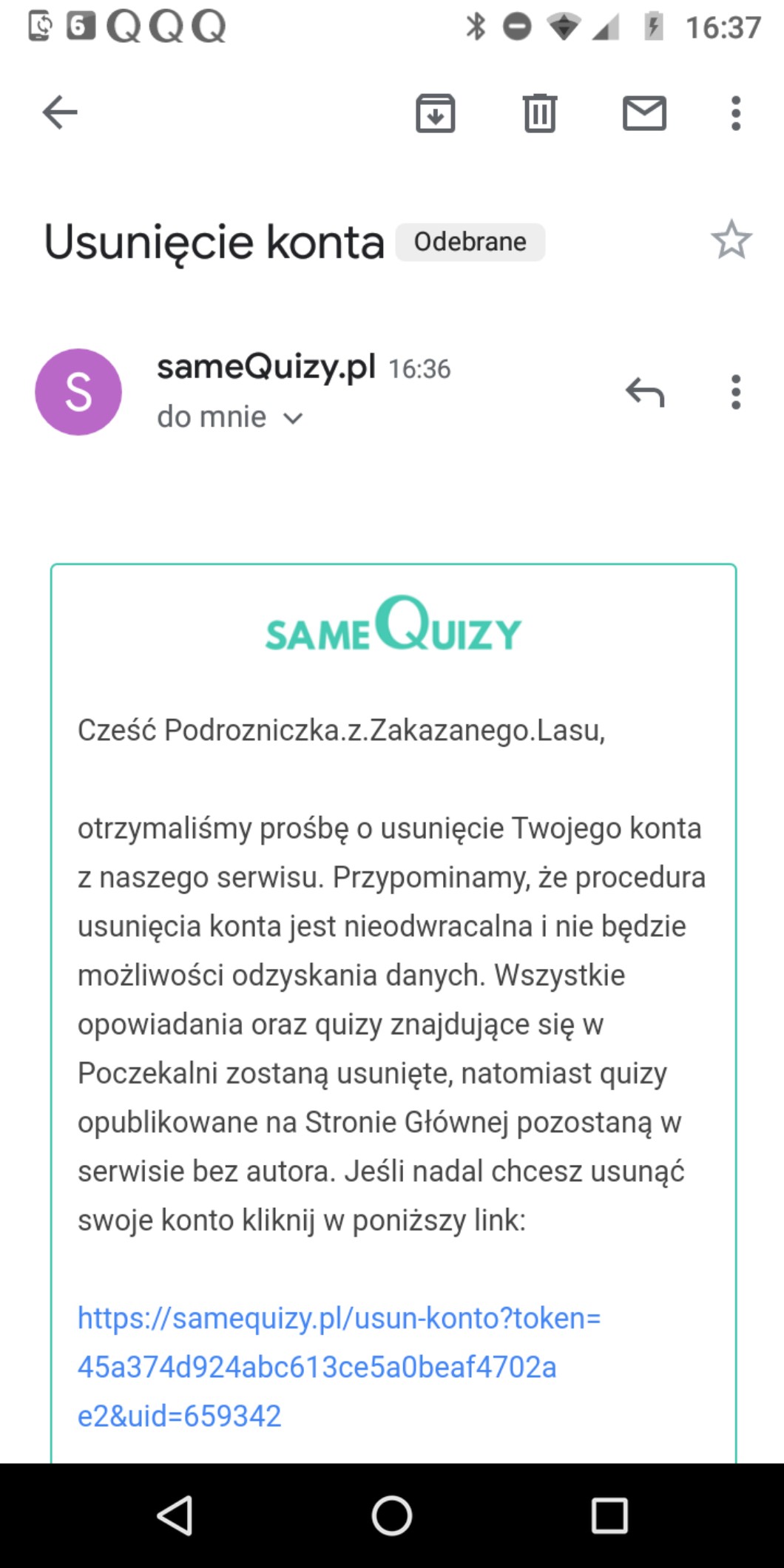Tap the system home button
Screen dimensions: 784x1568
pyautogui.click(x=391, y=1515)
